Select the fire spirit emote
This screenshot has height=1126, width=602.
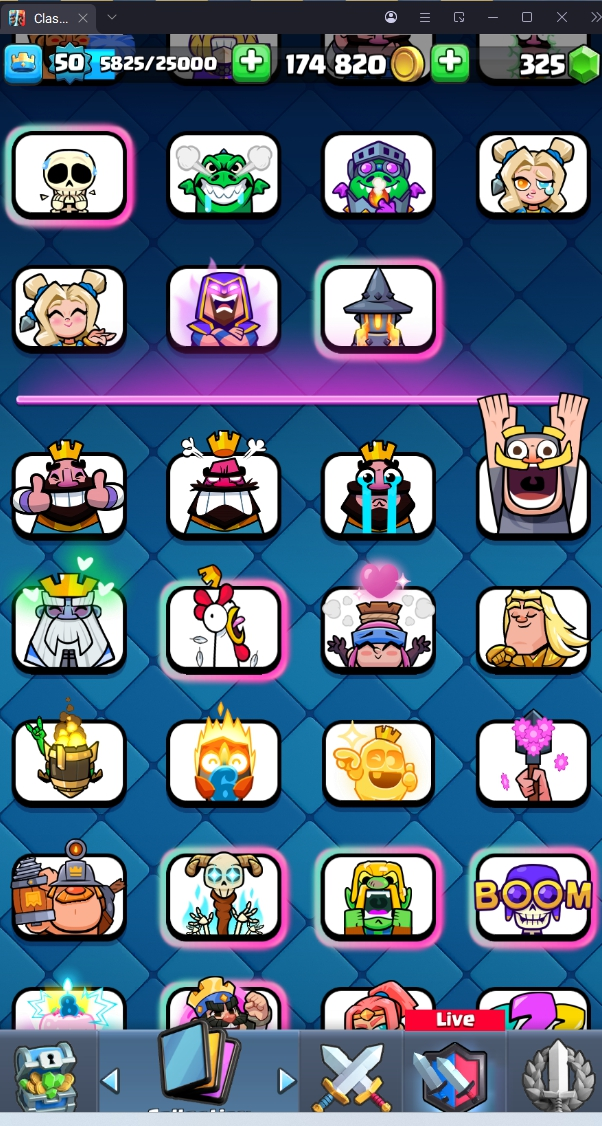coord(224,762)
